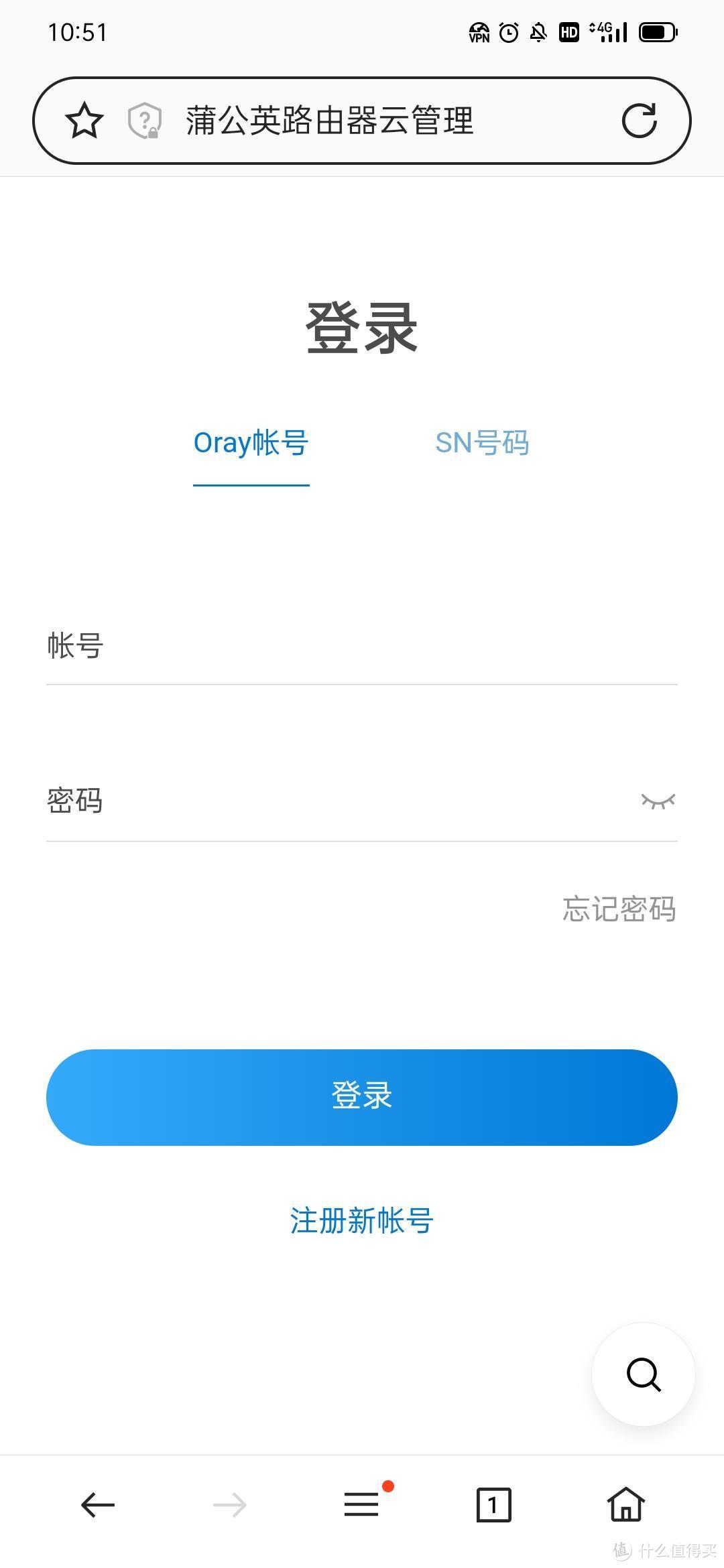This screenshot has width=724, height=1568.
Task: Open the floating search magnifier
Action: click(x=643, y=1375)
